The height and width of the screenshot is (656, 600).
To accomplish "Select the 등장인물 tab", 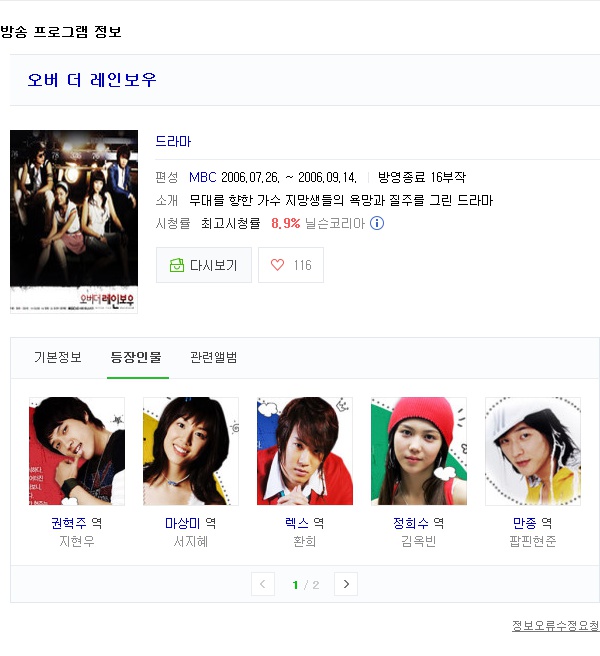I will (x=138, y=358).
